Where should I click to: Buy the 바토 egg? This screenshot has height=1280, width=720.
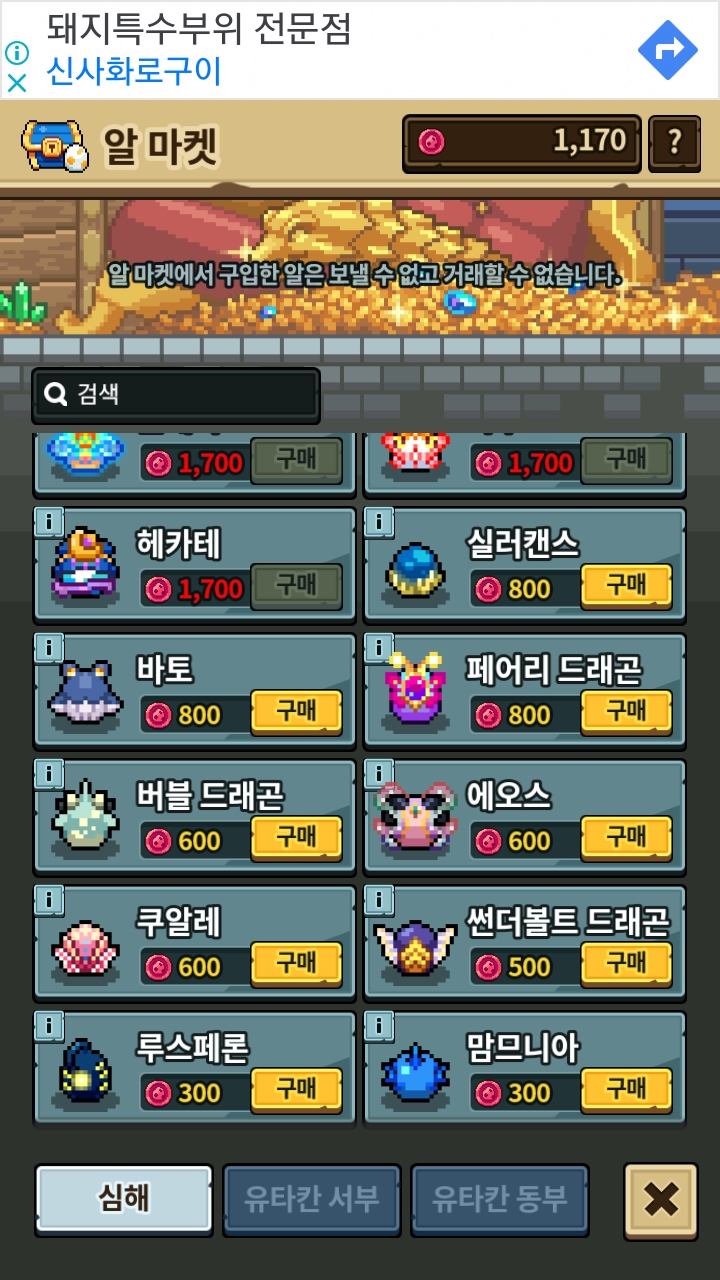[296, 712]
